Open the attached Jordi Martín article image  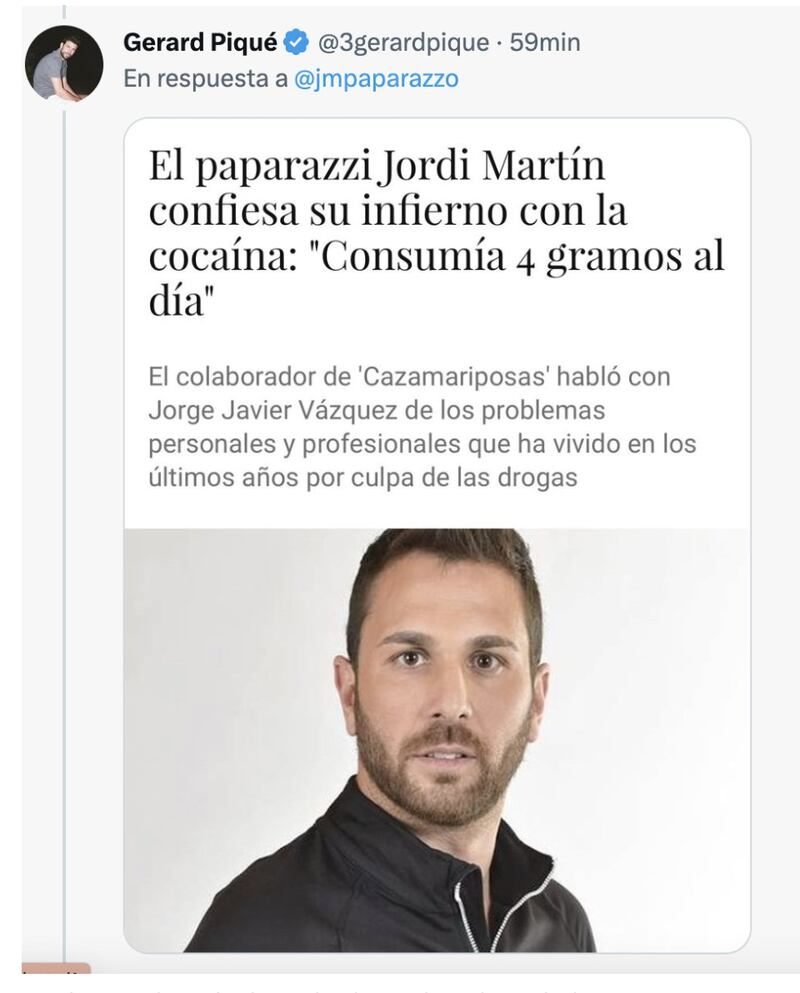437,740
